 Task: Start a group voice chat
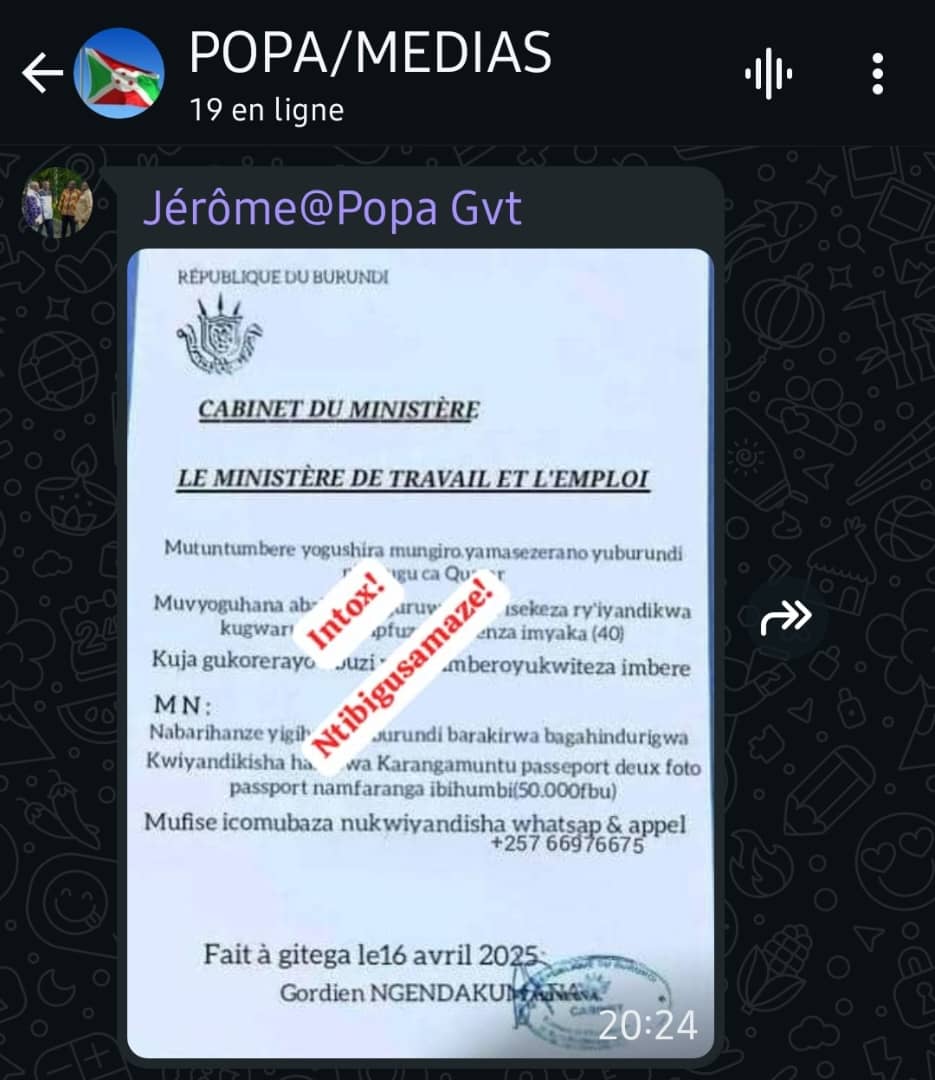point(768,73)
